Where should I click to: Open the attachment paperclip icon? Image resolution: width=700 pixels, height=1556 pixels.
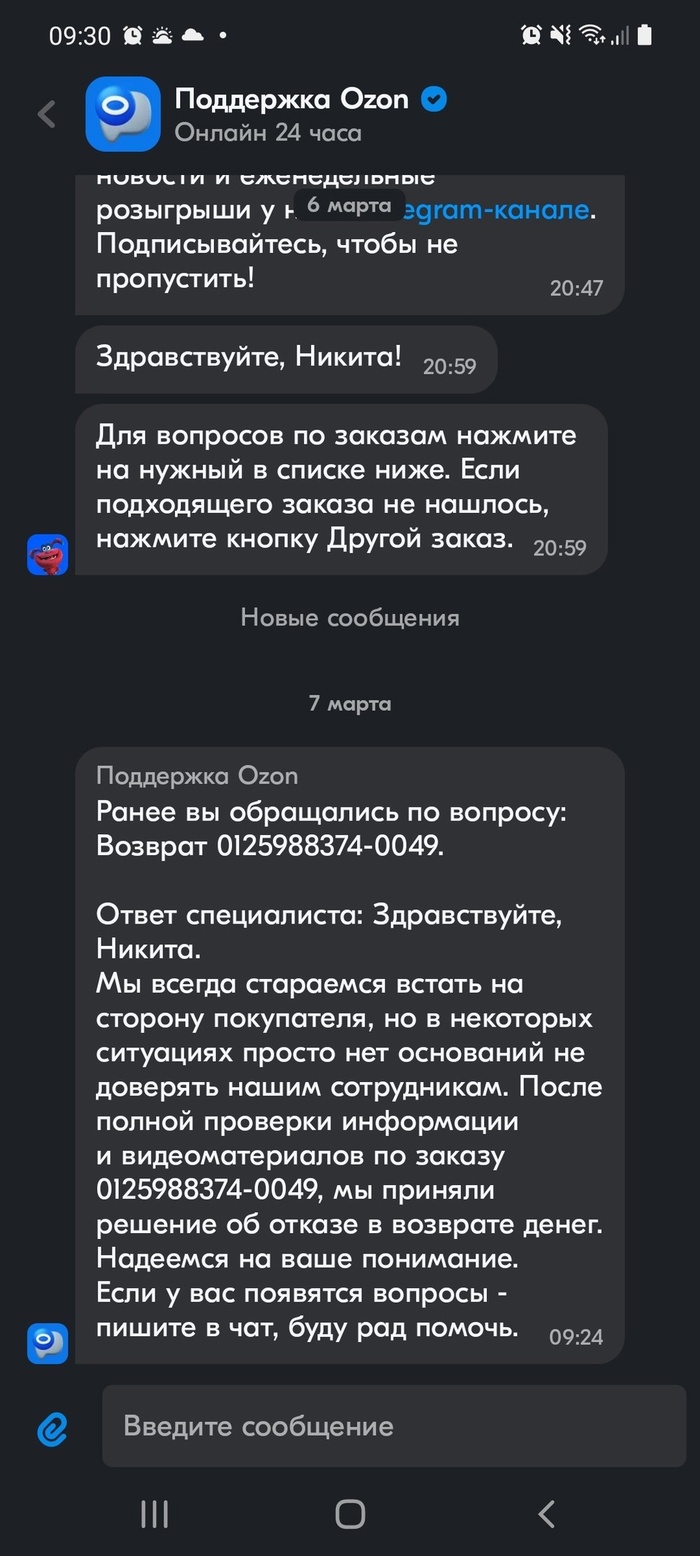pyautogui.click(x=52, y=1429)
